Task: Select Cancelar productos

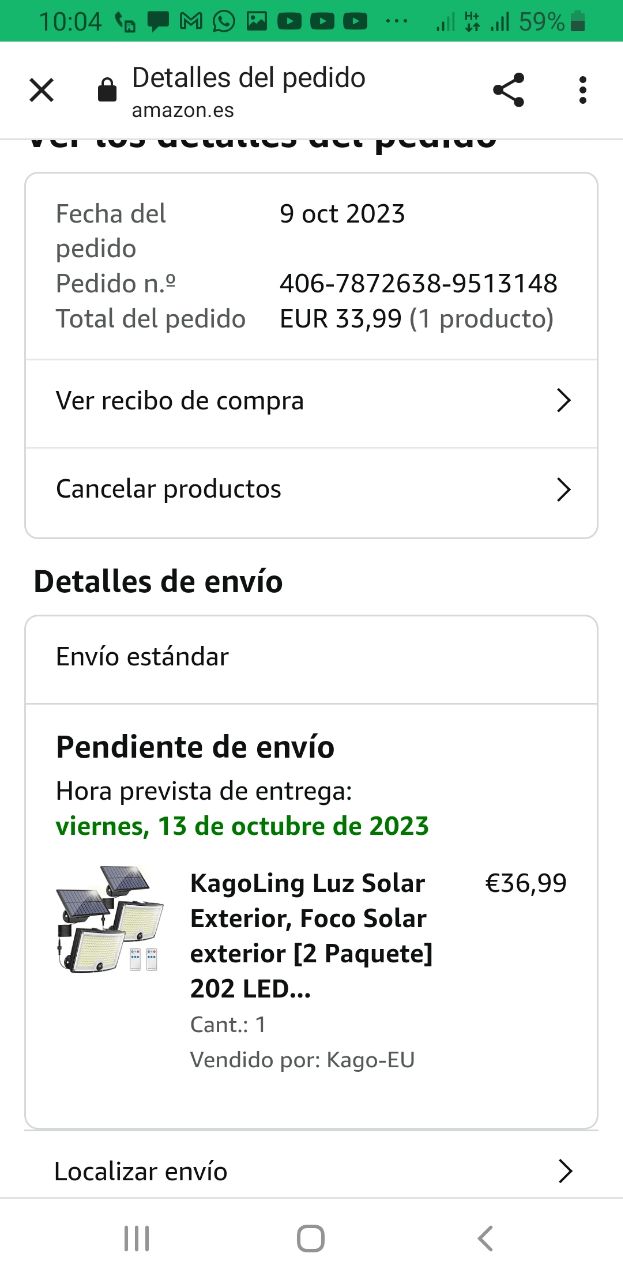Action: (x=311, y=490)
